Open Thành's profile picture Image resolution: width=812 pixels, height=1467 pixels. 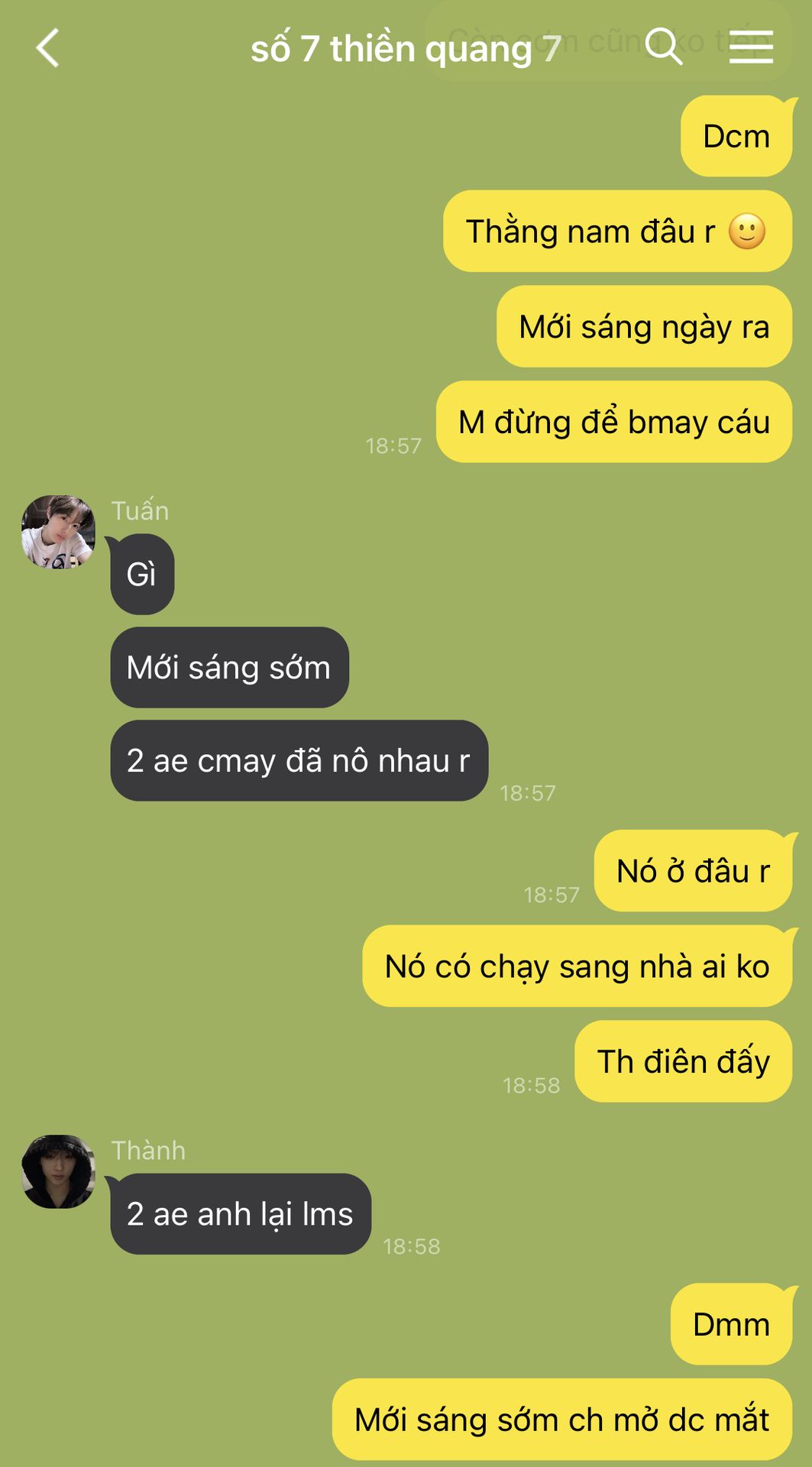pos(58,1171)
